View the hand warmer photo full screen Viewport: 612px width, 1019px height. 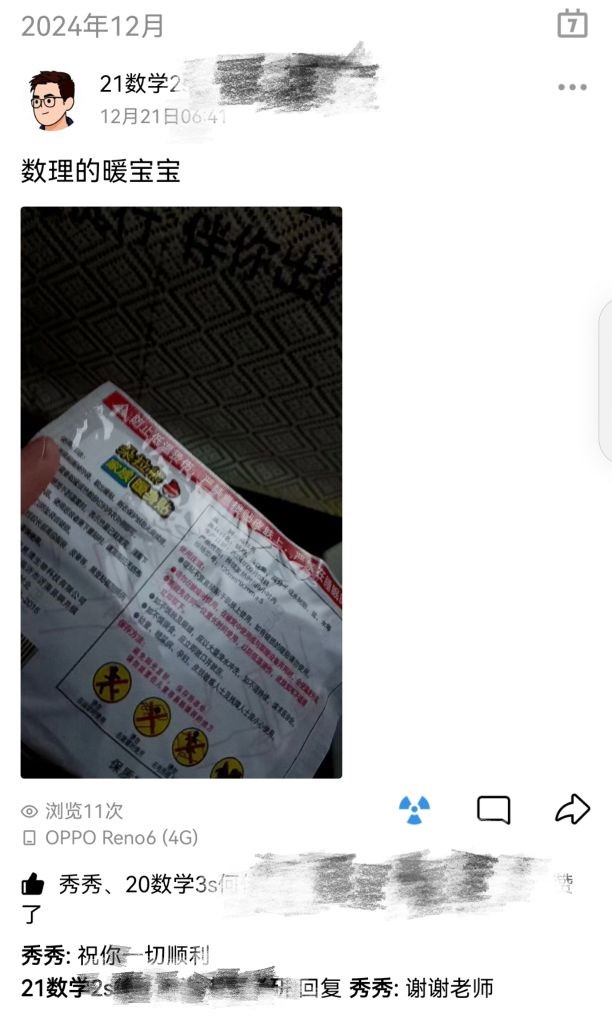click(x=181, y=492)
